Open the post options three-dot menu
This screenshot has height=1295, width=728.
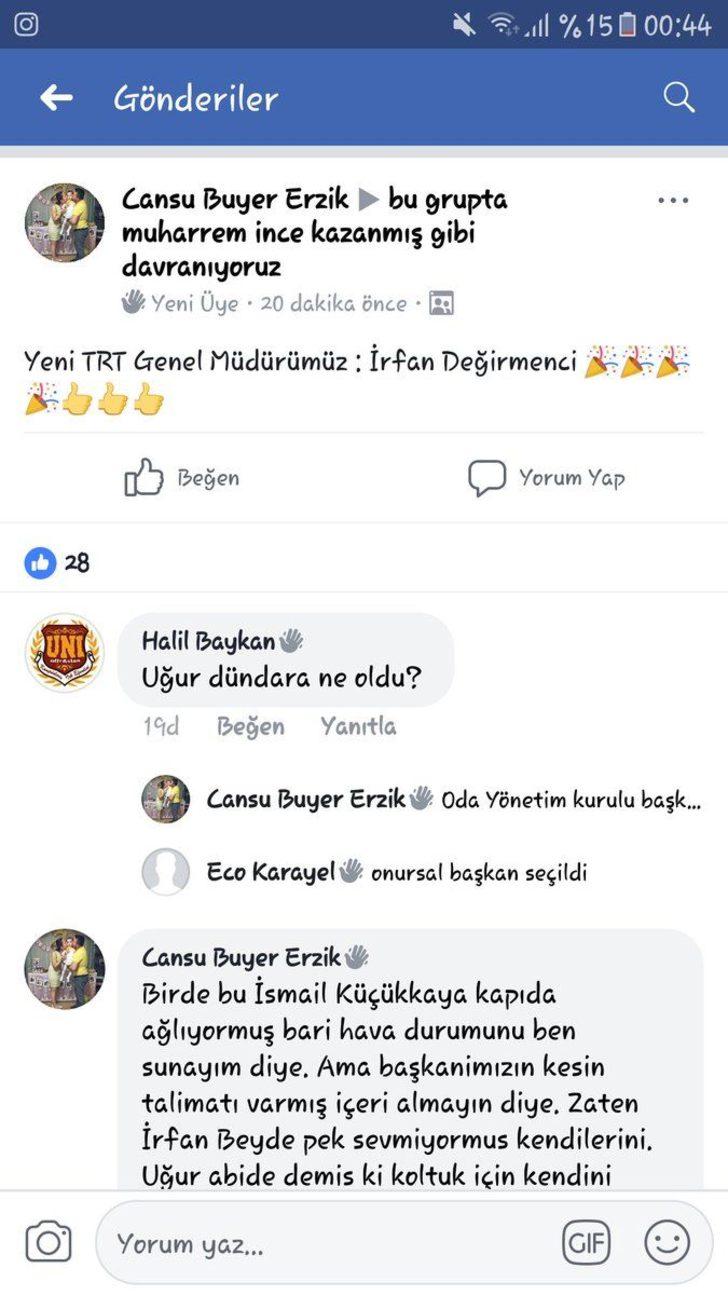point(673,201)
